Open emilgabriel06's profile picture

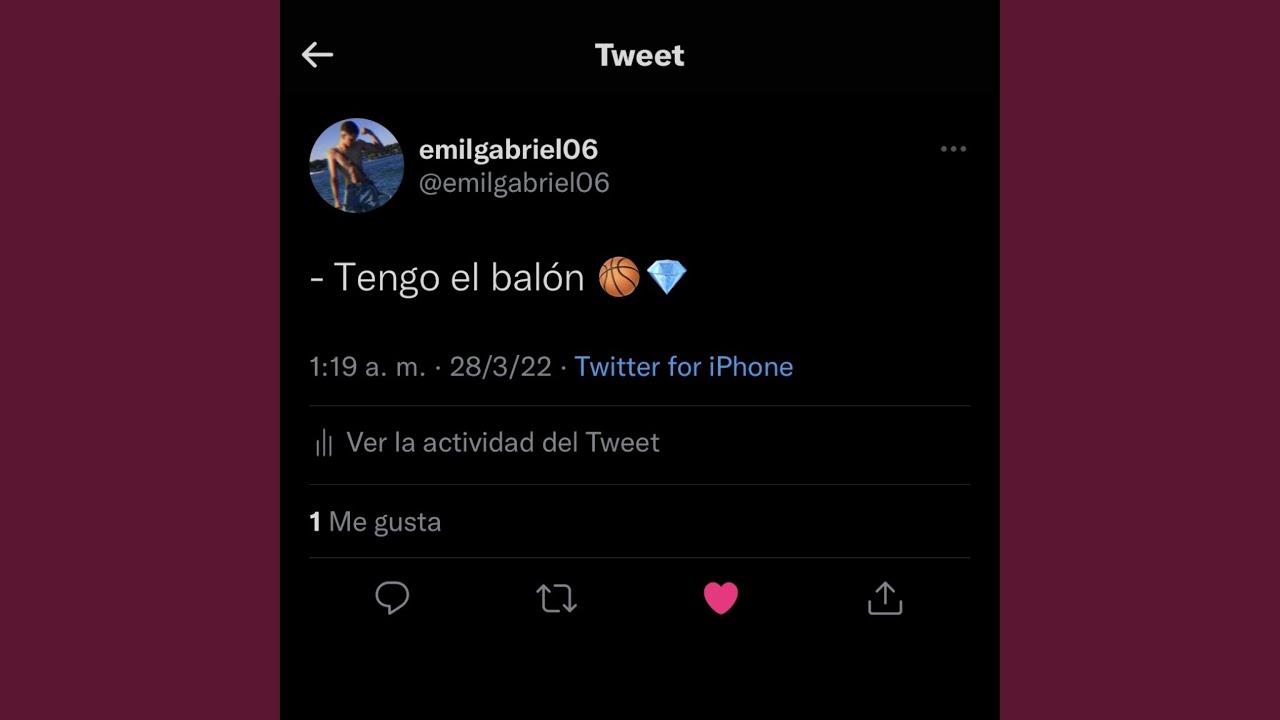[356, 165]
